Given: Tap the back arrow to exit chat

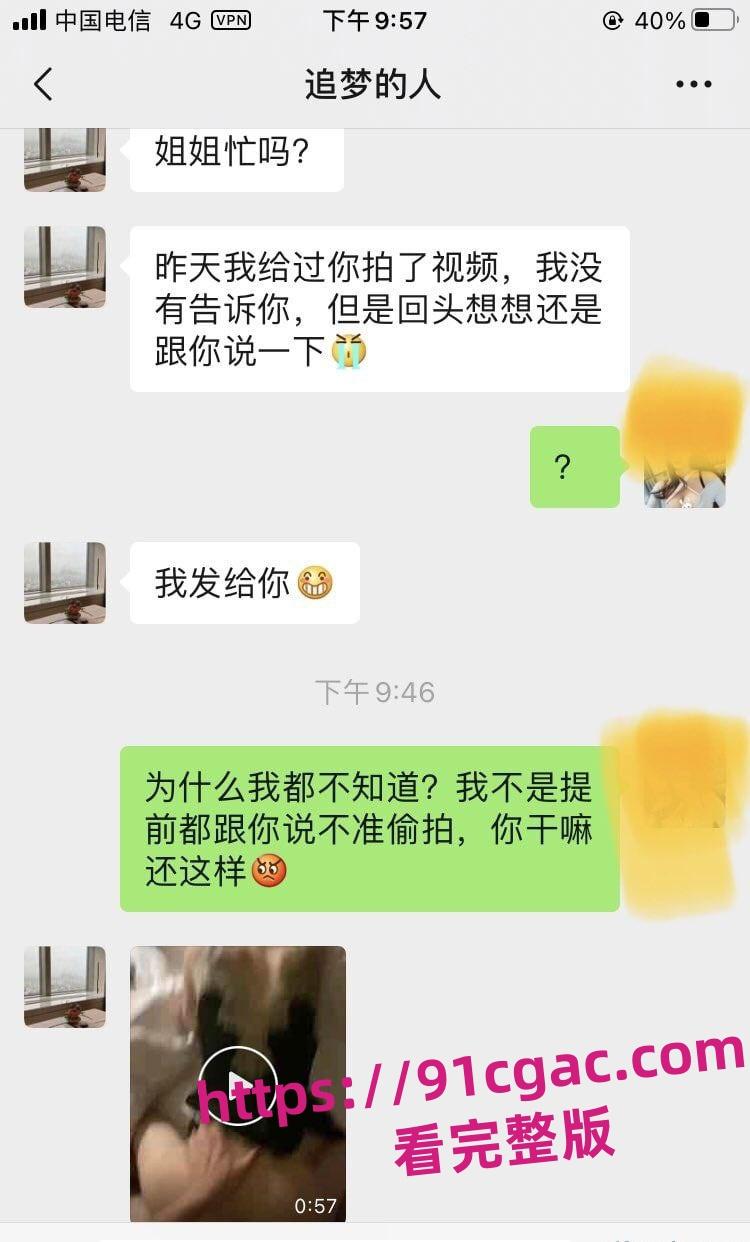Looking at the screenshot, I should 42,84.
